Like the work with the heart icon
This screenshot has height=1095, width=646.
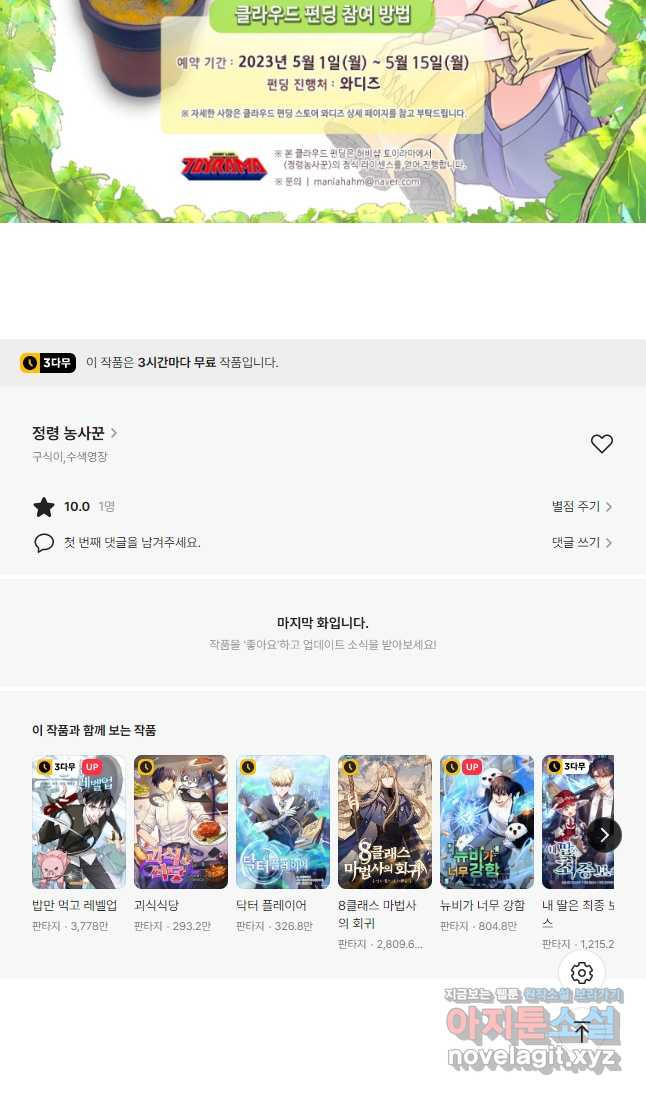(601, 443)
